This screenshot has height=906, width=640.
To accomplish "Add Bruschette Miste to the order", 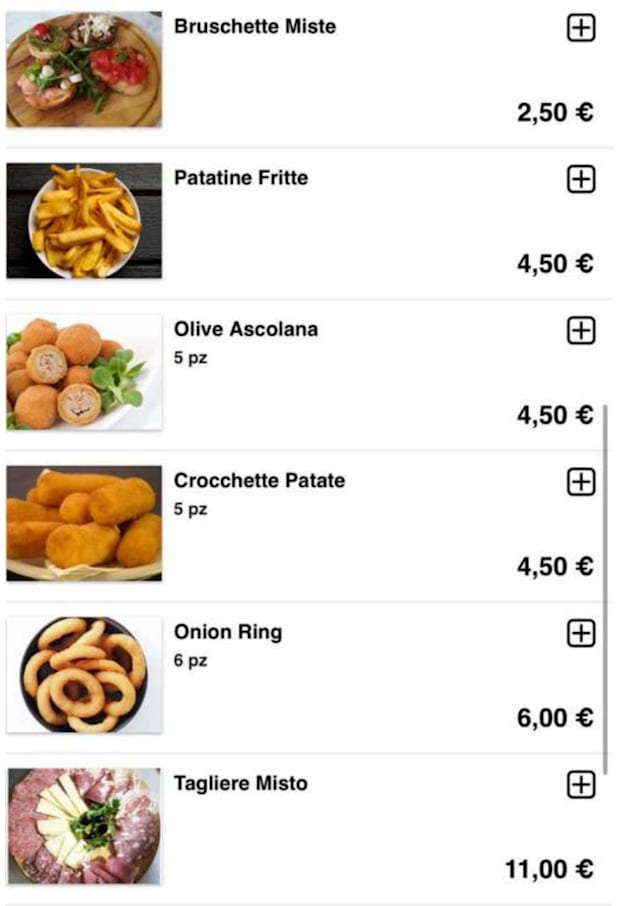I will click(x=581, y=29).
